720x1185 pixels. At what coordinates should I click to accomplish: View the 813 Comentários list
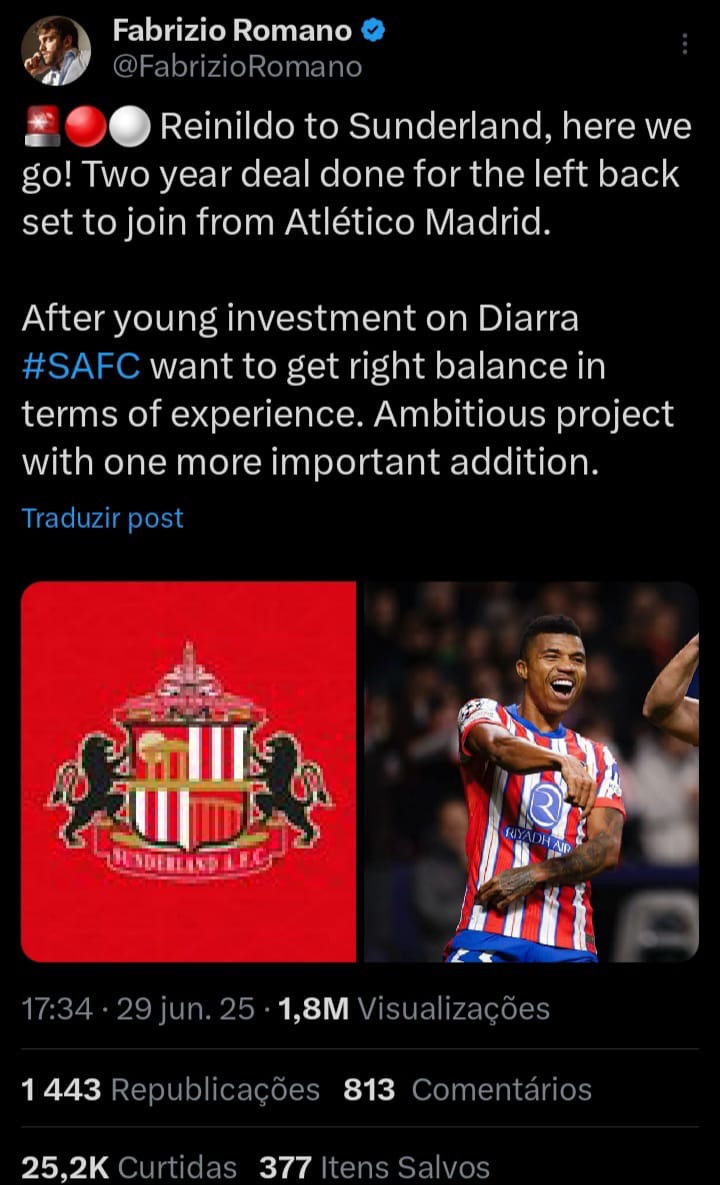[x=467, y=1089]
